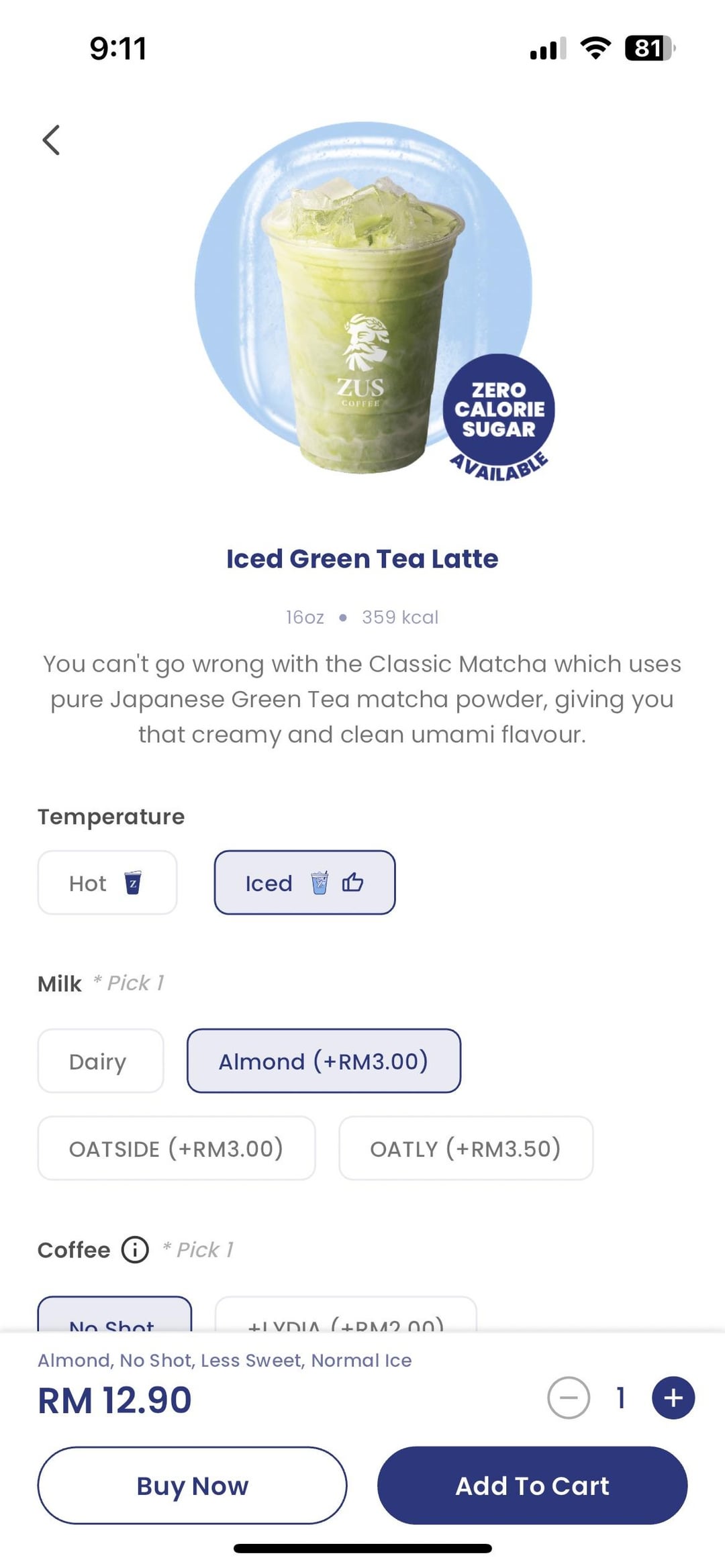Go back using the back arrow
The image size is (725, 1568).
tap(51, 140)
